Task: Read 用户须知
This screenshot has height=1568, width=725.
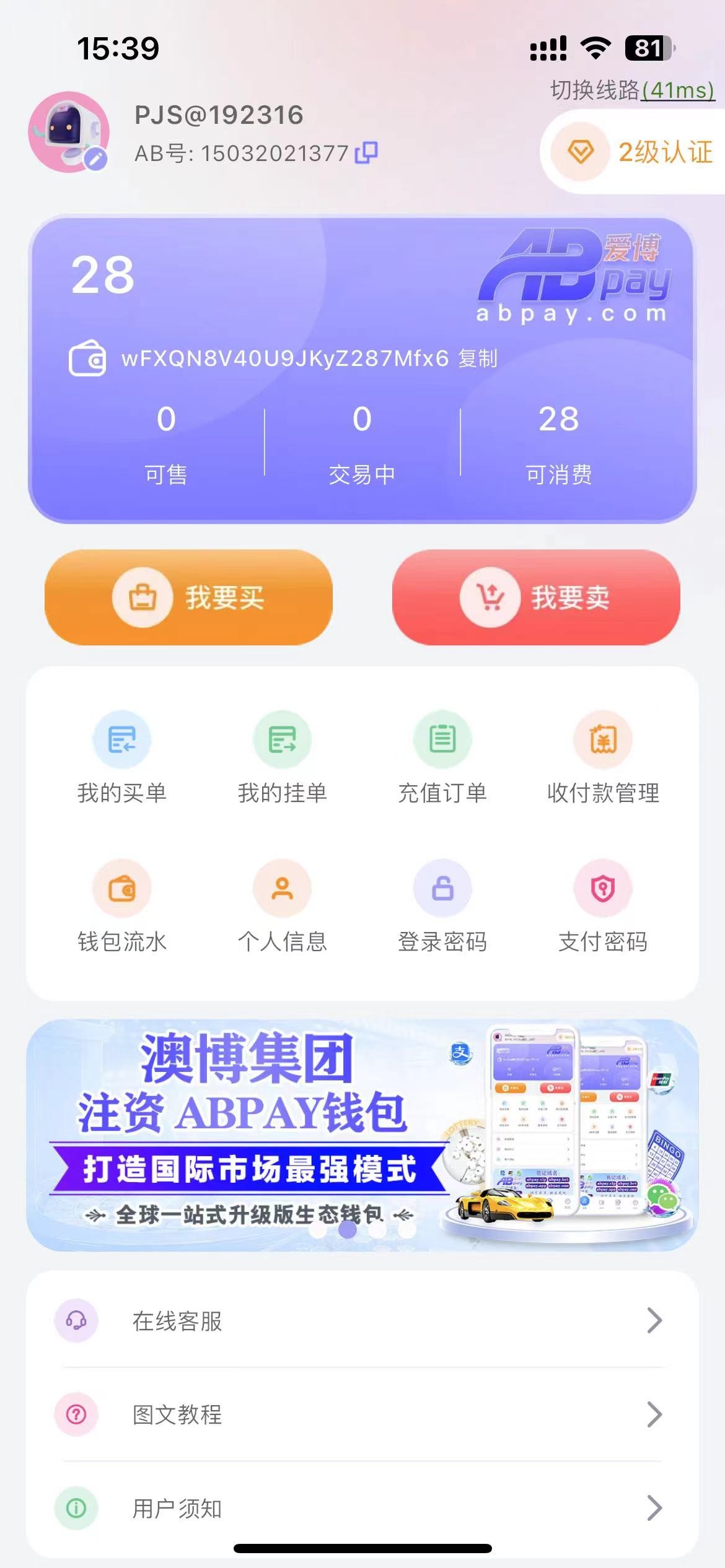Action: coord(362,1508)
